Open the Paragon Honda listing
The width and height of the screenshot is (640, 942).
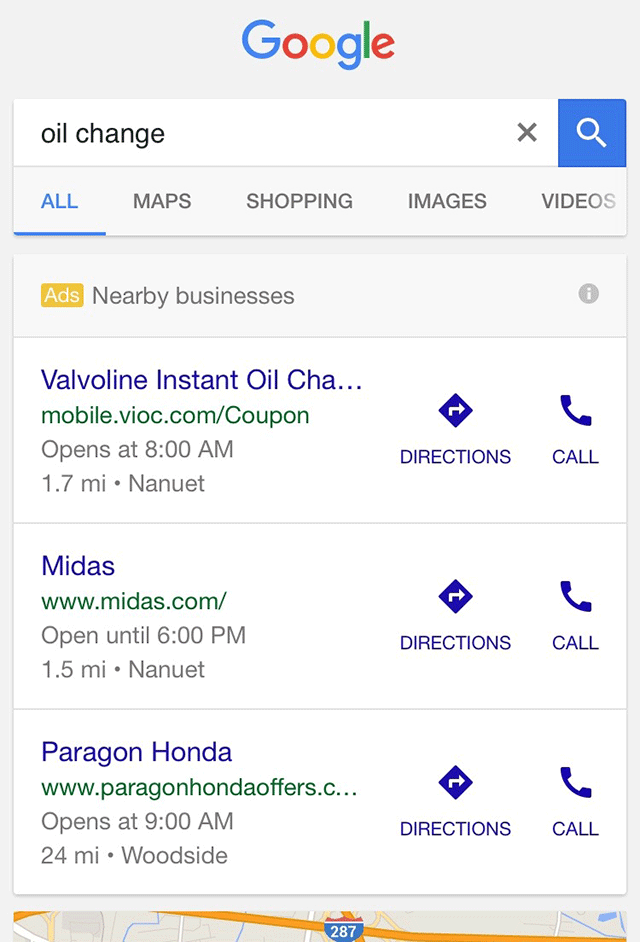point(136,752)
